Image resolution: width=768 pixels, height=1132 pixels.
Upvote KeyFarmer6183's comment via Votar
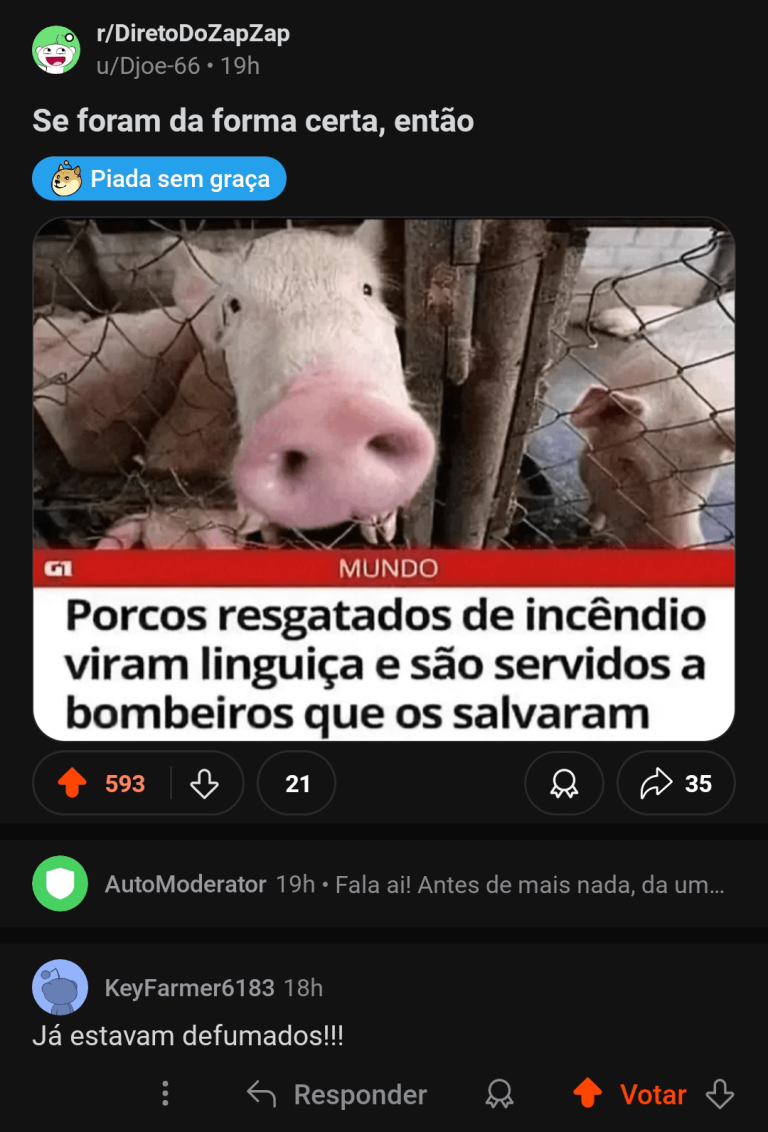[x=630, y=1095]
